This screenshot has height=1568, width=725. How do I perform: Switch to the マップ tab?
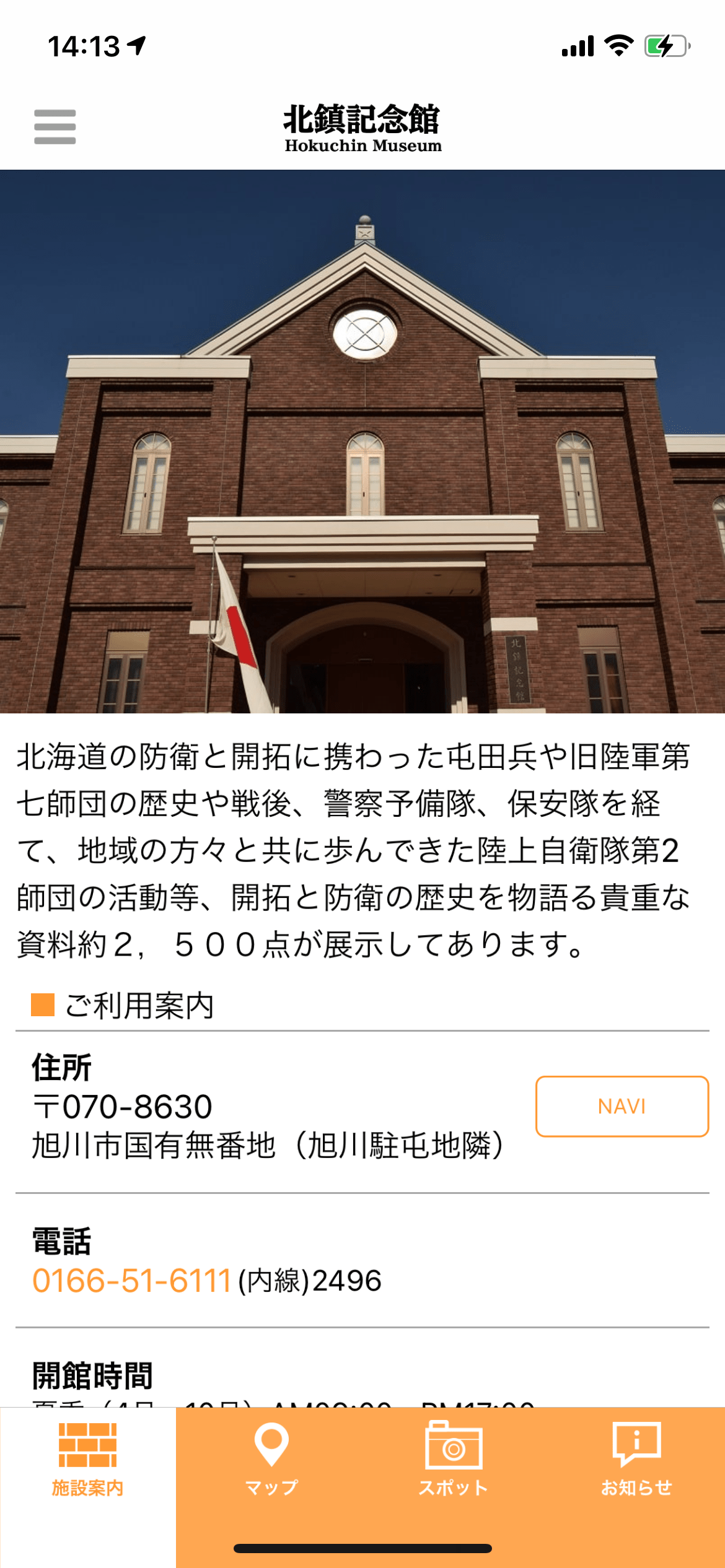click(x=271, y=1460)
